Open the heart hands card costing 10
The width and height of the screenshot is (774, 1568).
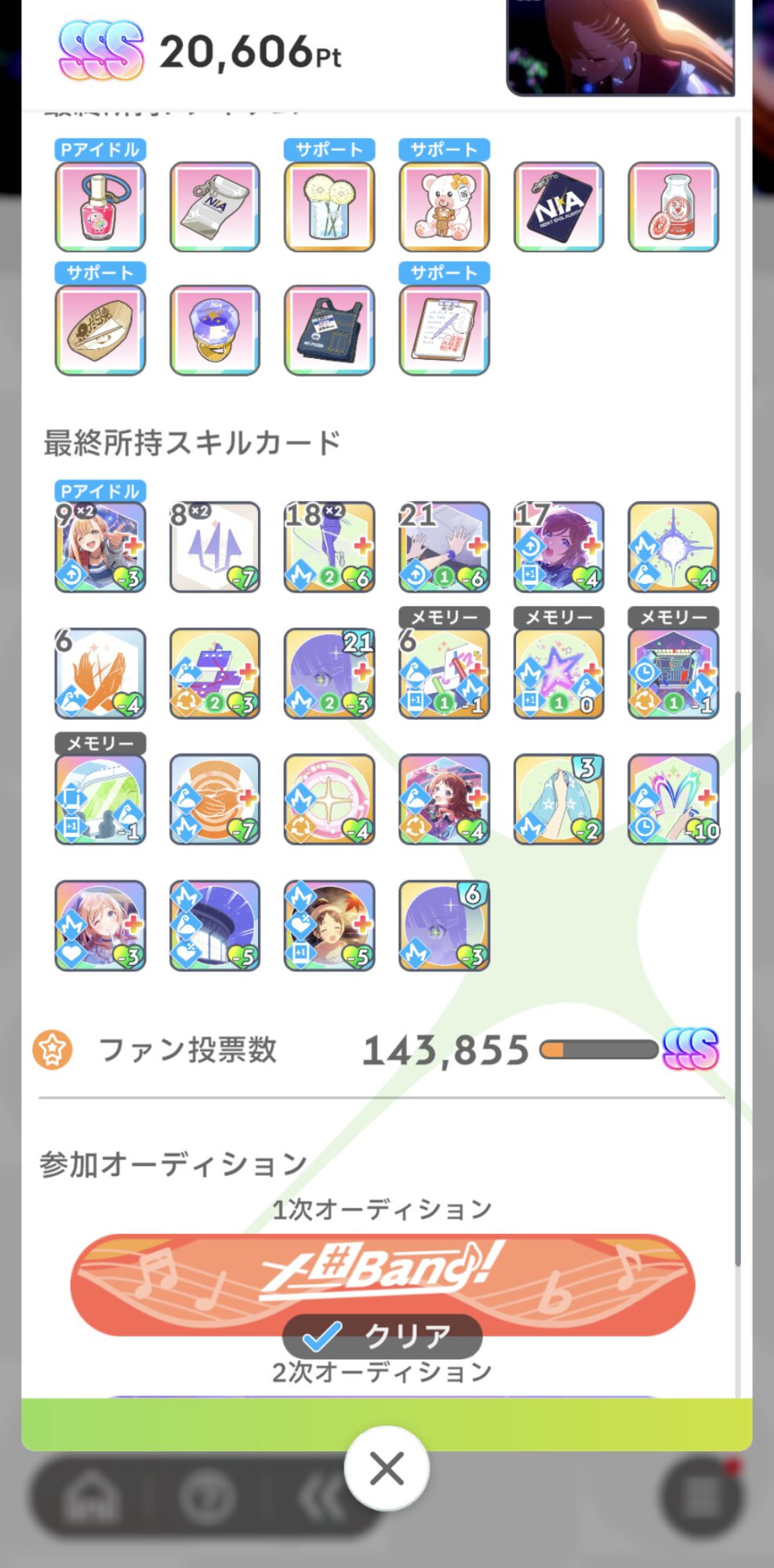673,800
